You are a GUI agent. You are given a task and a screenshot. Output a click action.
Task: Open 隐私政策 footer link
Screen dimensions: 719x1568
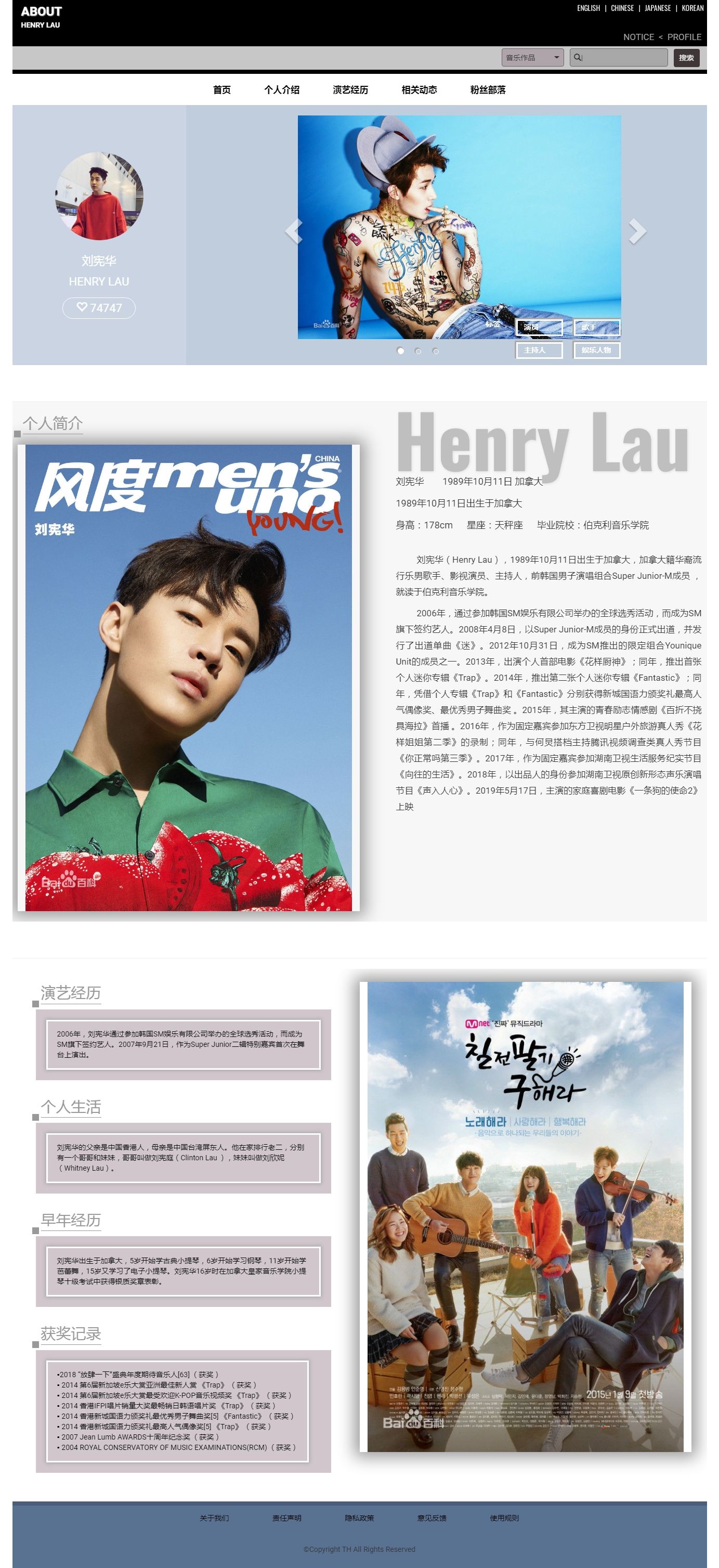[359, 1518]
